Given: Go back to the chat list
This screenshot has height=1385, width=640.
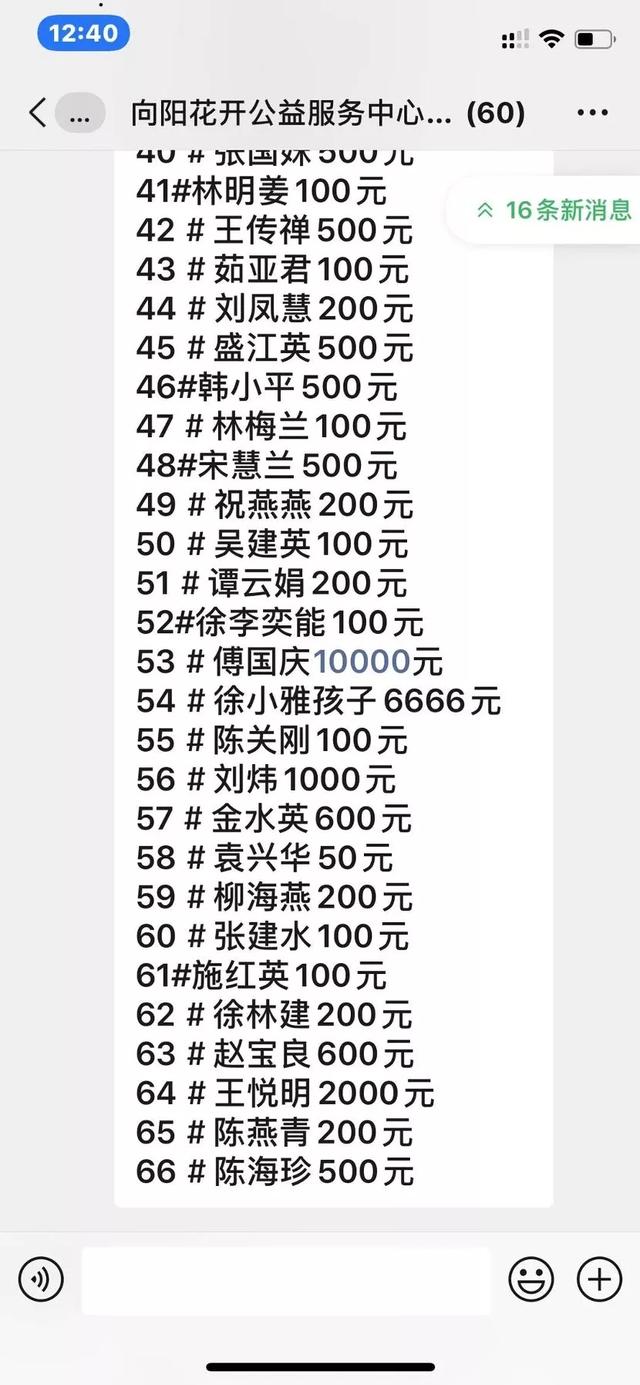Looking at the screenshot, I should (x=38, y=112).
